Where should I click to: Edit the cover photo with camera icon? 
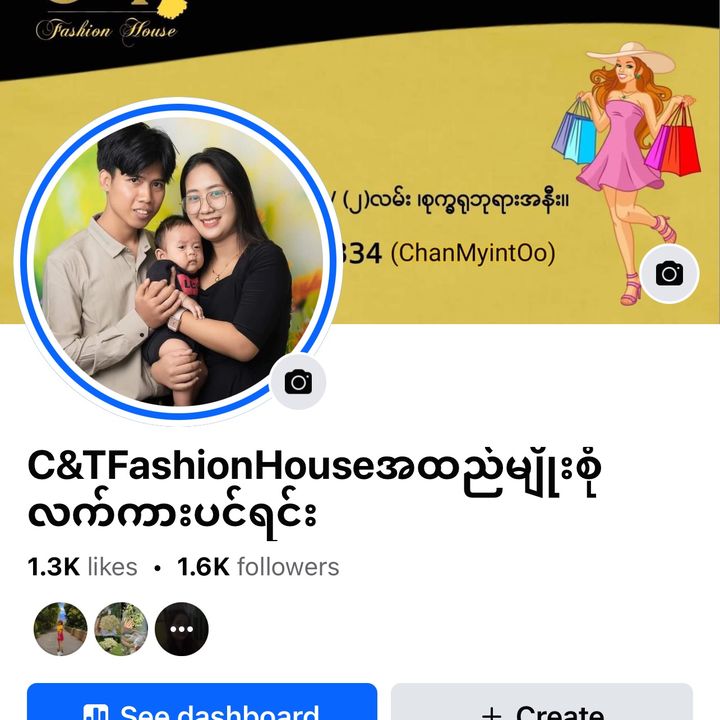click(x=669, y=274)
